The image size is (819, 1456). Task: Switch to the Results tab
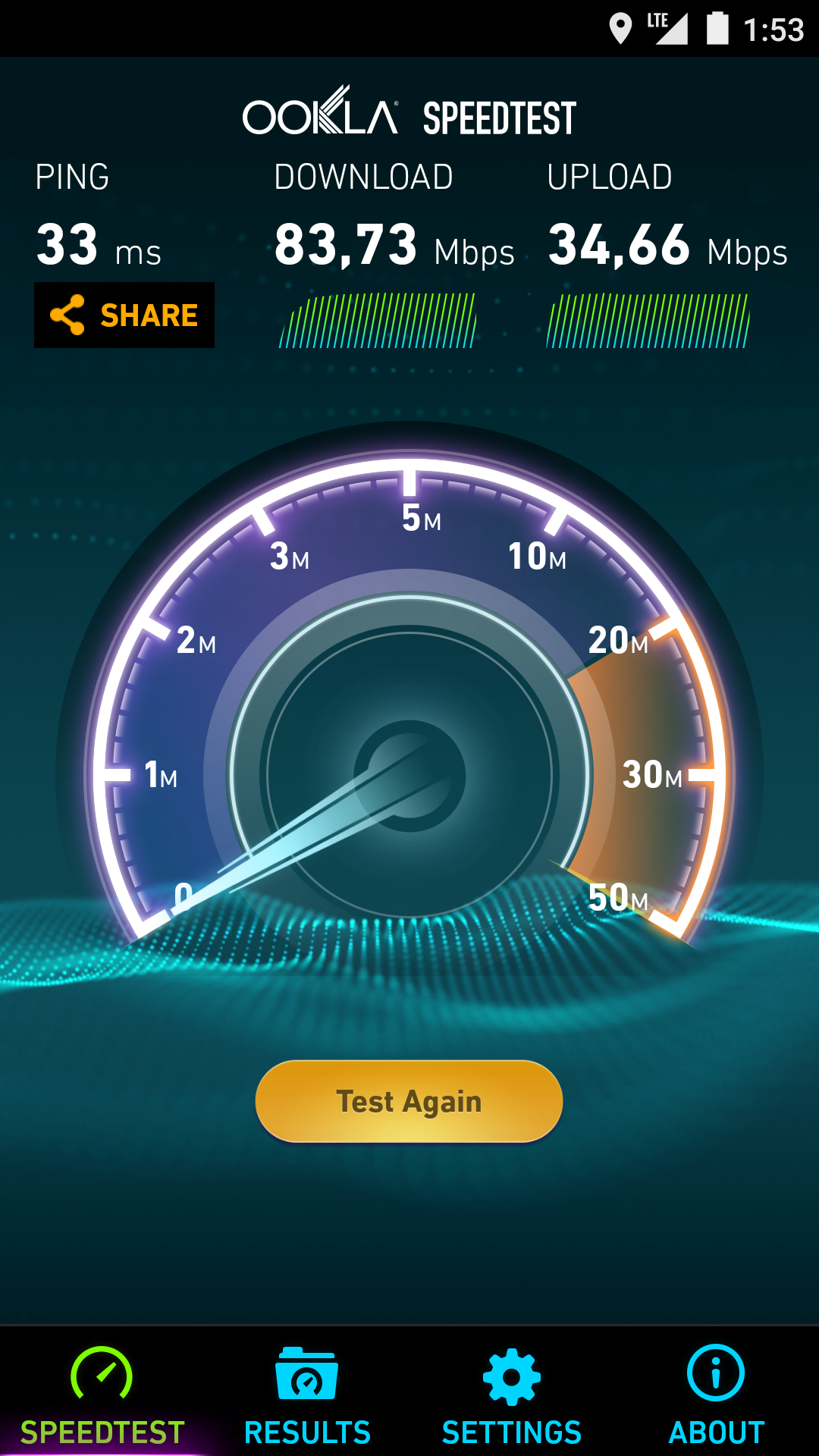(307, 1395)
